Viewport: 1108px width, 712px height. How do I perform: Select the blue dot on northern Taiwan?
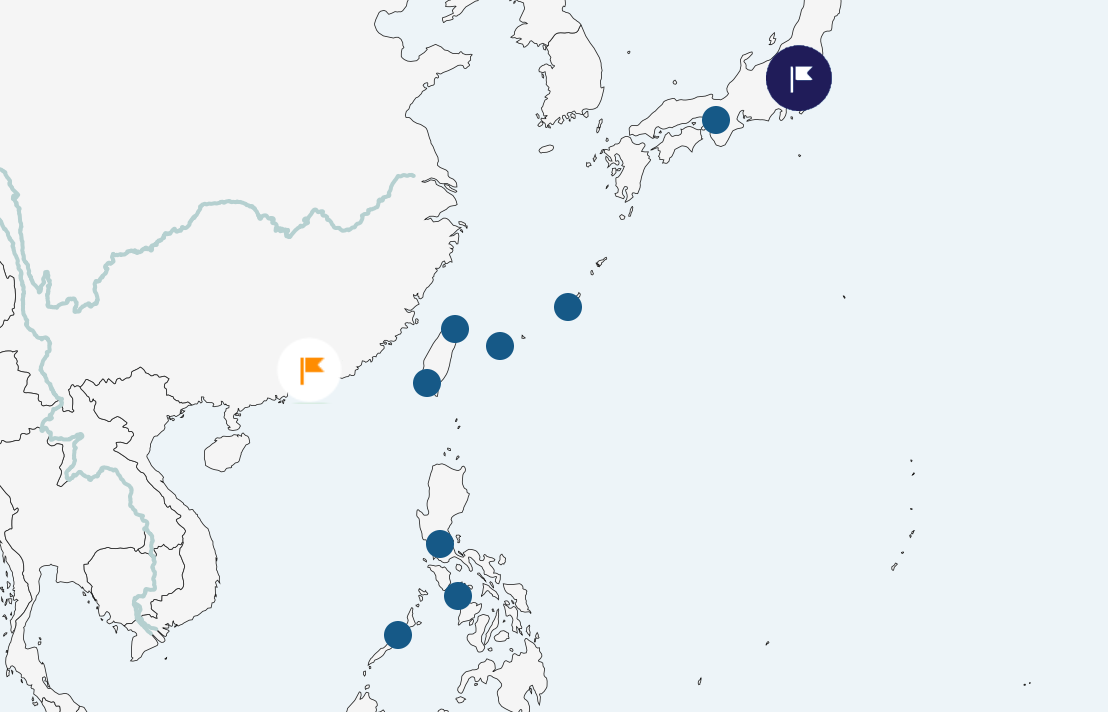click(455, 329)
